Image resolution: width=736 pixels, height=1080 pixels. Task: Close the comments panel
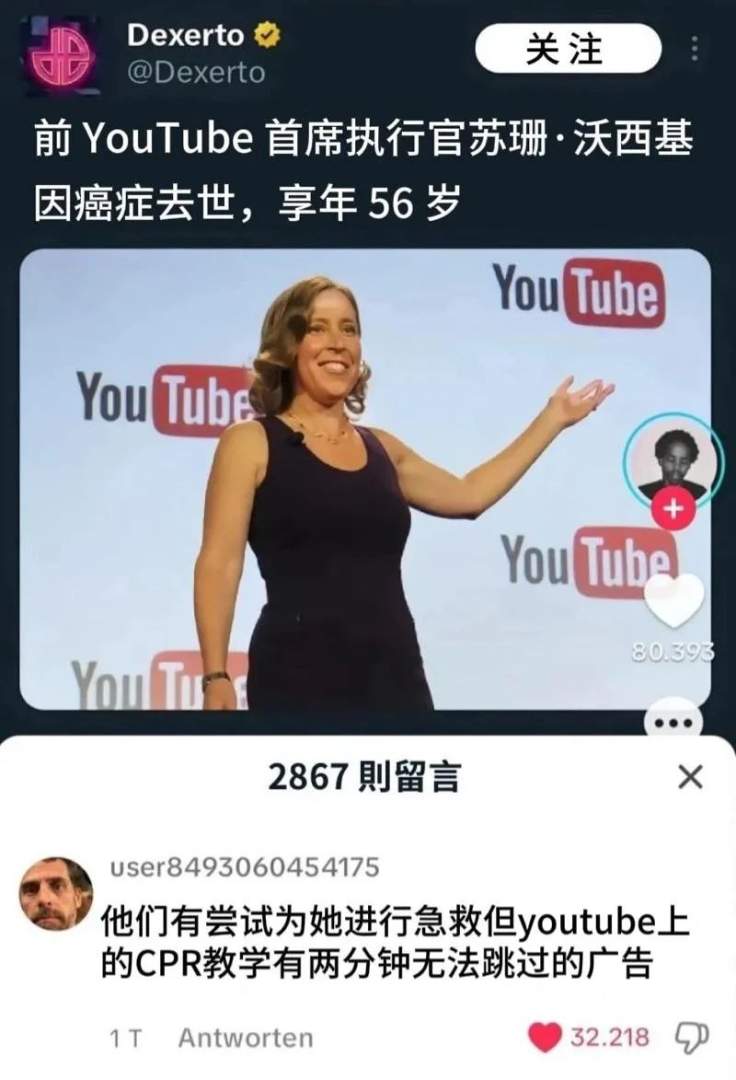690,776
